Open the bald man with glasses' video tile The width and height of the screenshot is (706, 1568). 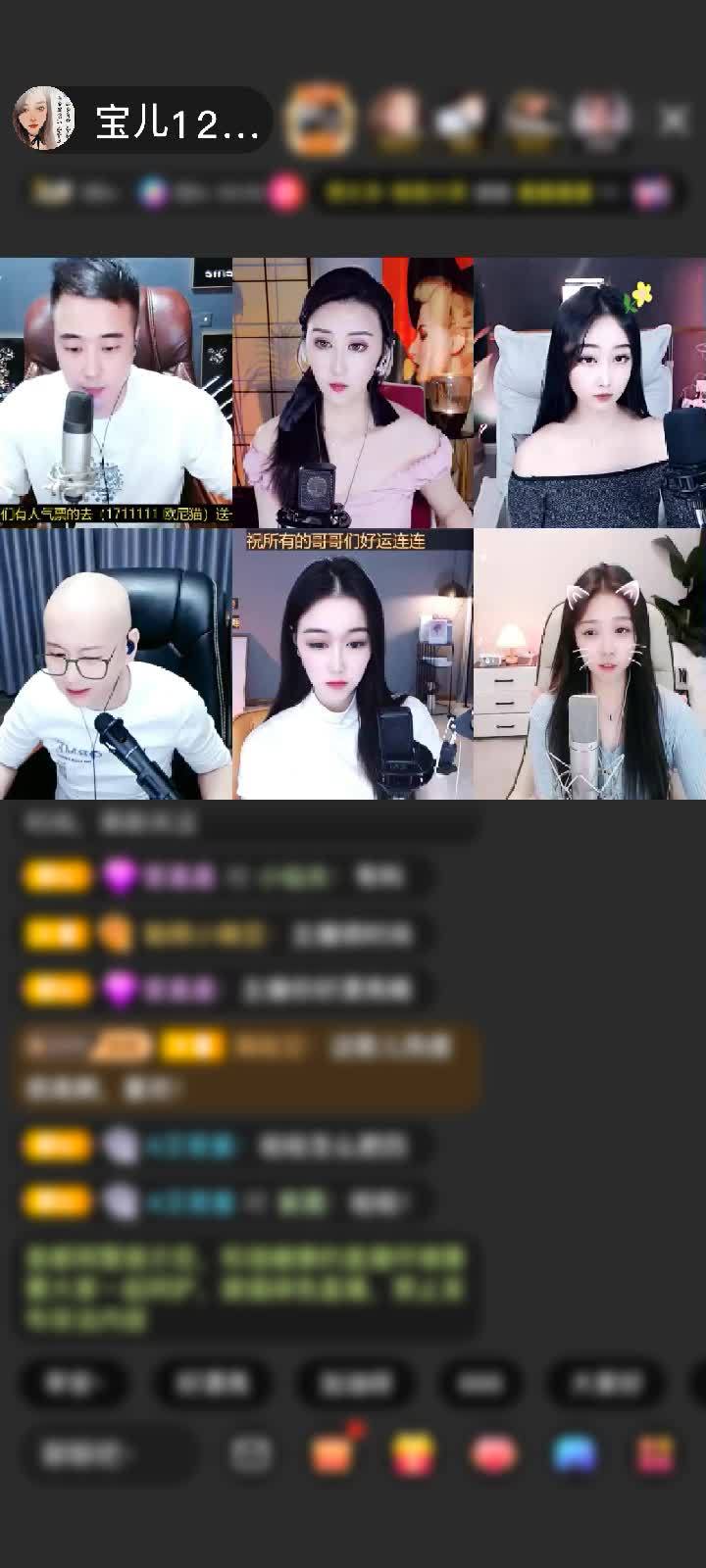coord(116,664)
